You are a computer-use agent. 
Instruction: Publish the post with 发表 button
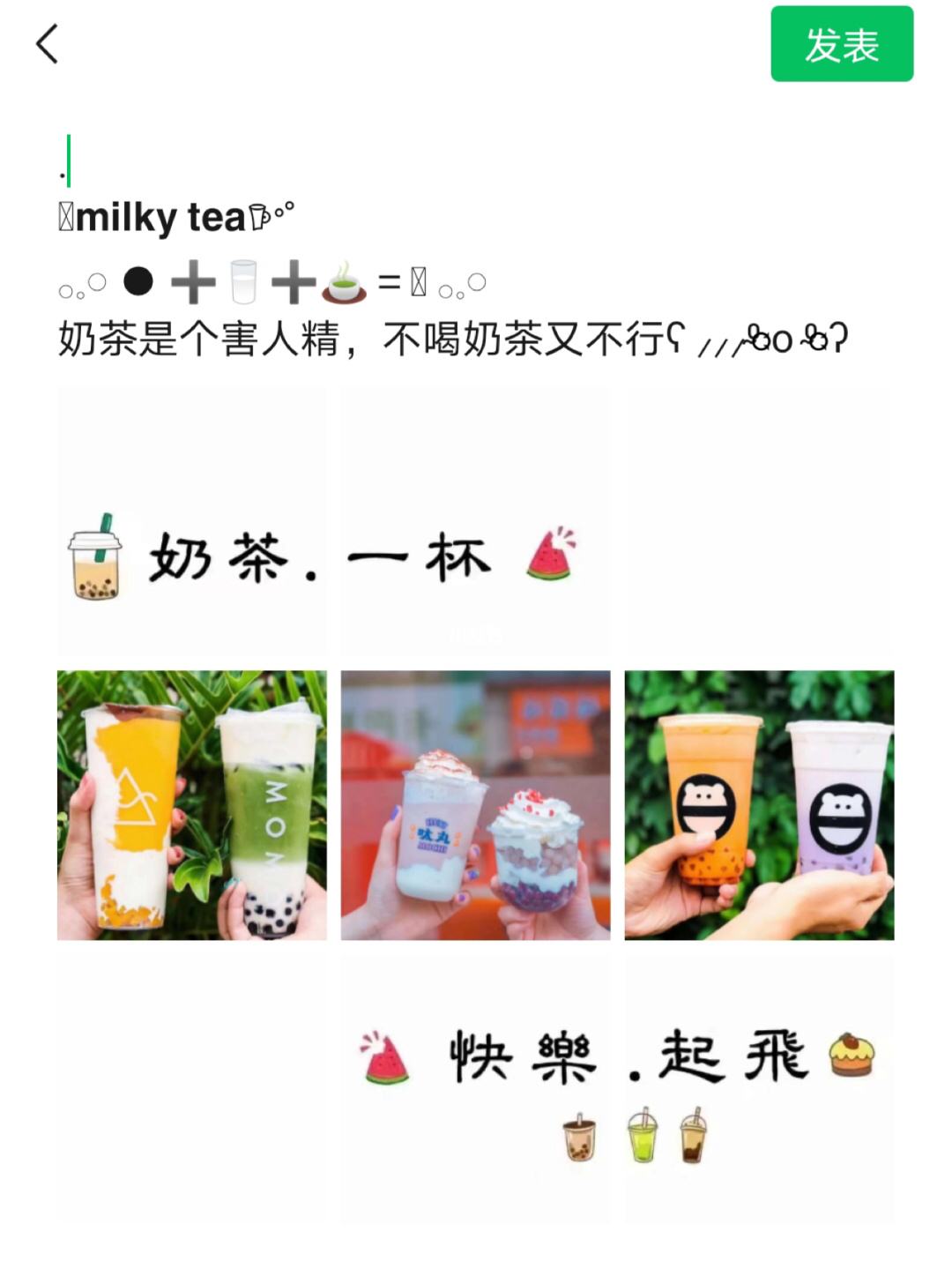pos(841,44)
